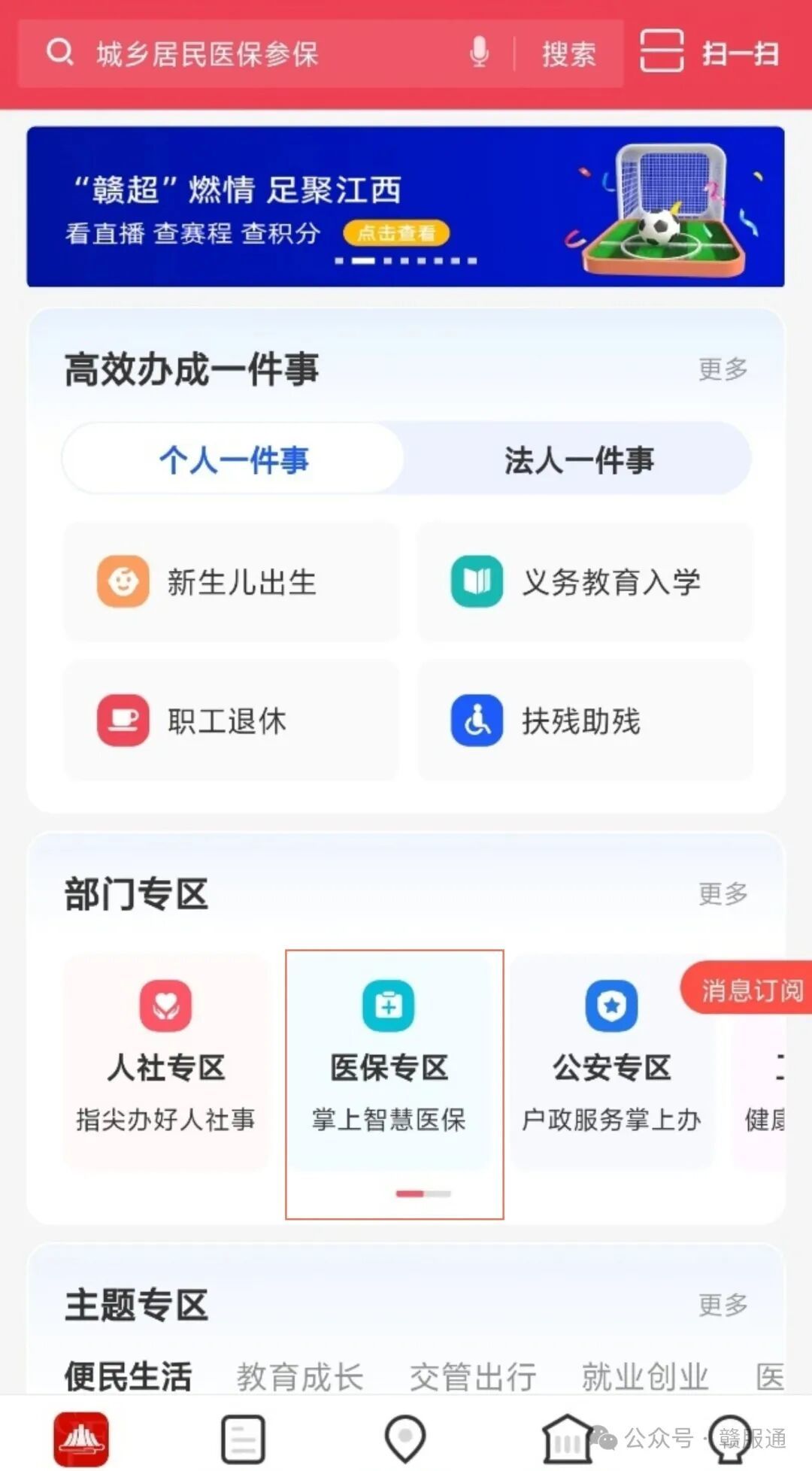
Task: Show 更多 for 高效办成一件事
Action: 723,369
